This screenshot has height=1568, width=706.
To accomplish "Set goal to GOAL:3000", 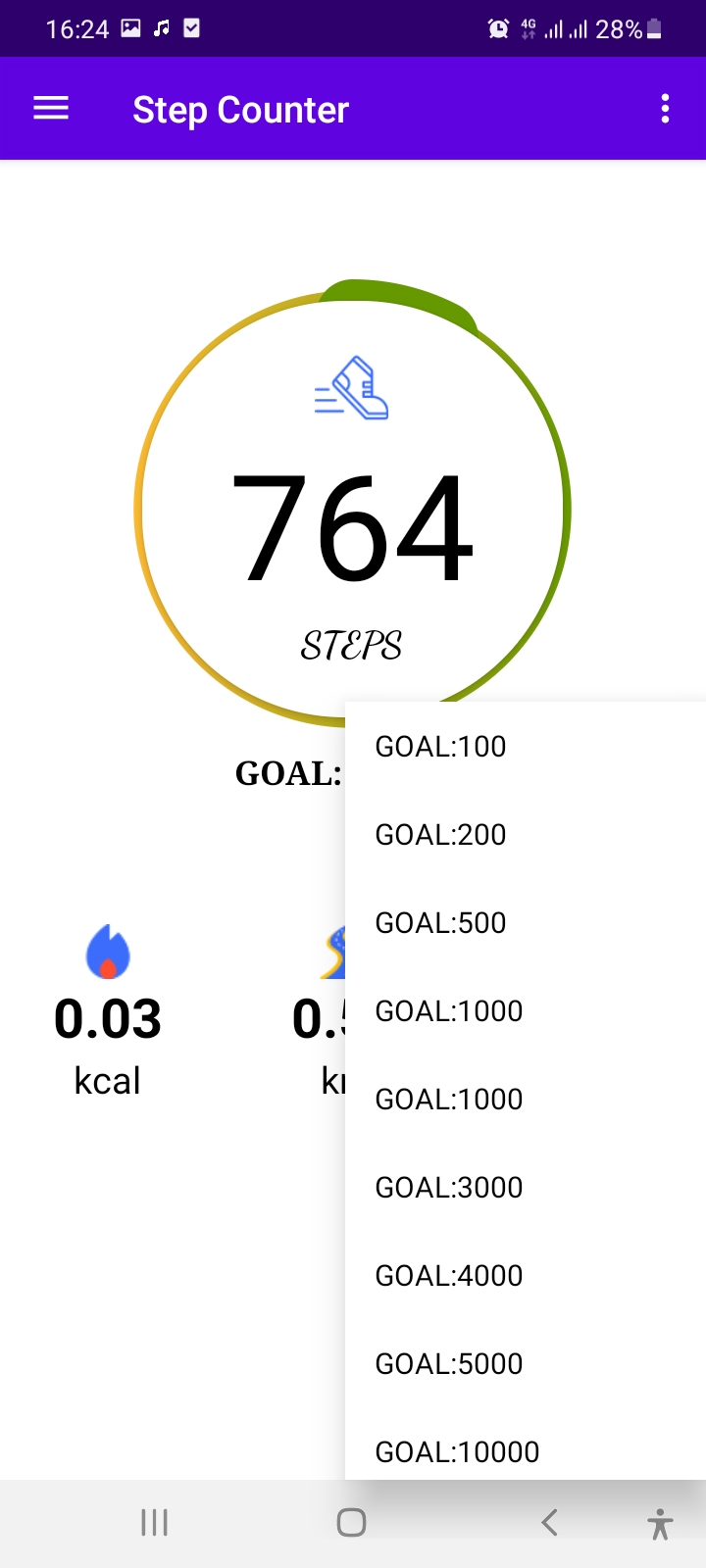I will [x=526, y=1187].
